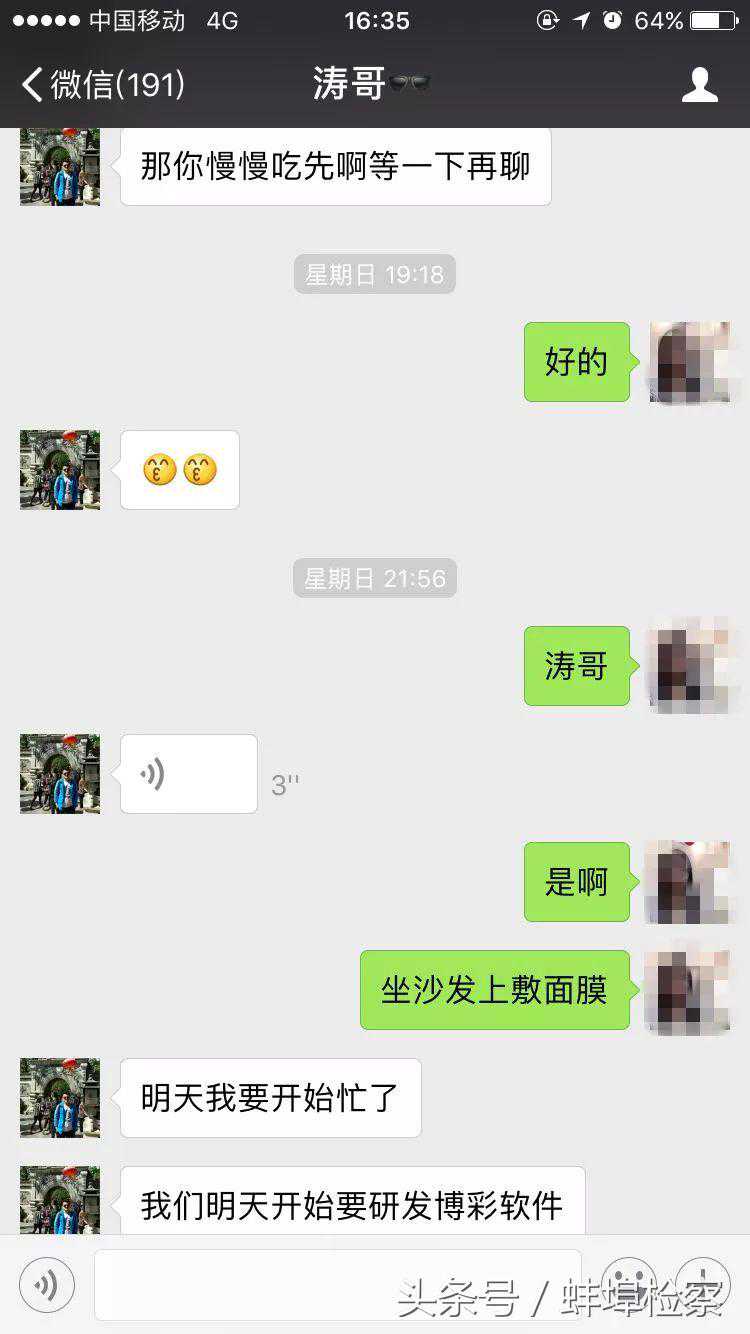The height and width of the screenshot is (1334, 750).
Task: Switch to voice input mode
Action: [x=47, y=1284]
